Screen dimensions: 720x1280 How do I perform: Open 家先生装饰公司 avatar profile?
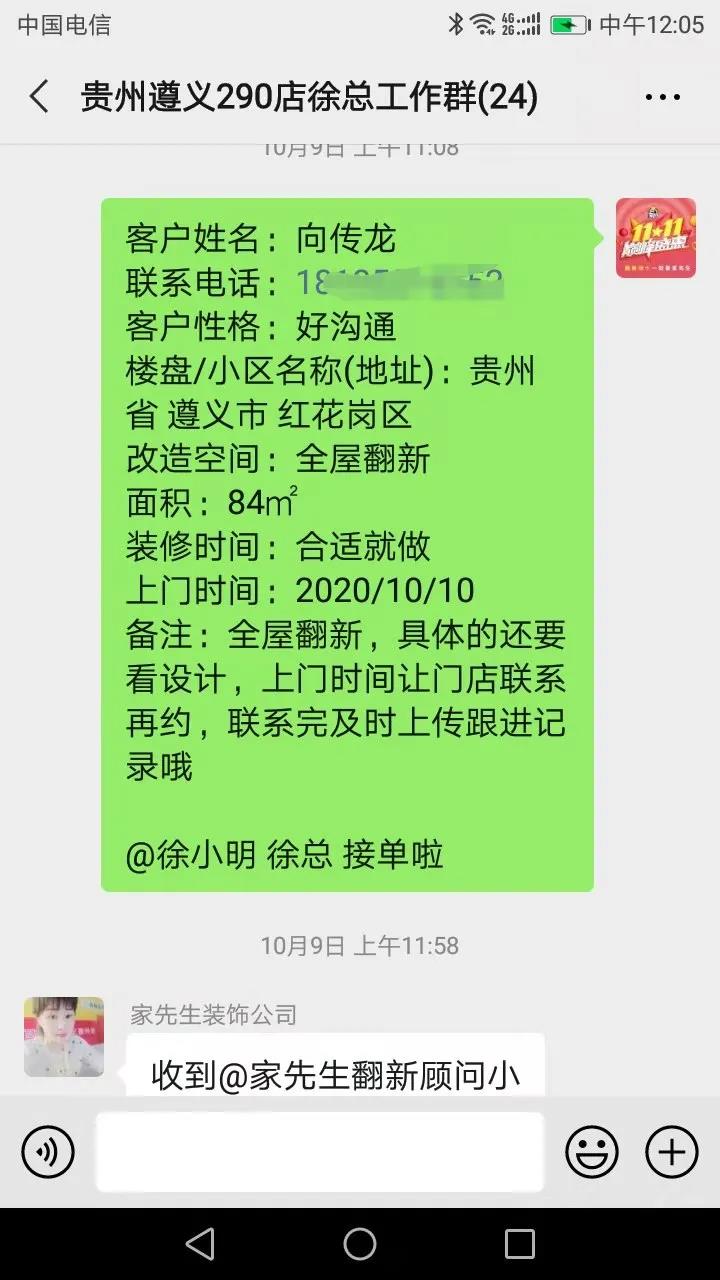pyautogui.click(x=64, y=1036)
